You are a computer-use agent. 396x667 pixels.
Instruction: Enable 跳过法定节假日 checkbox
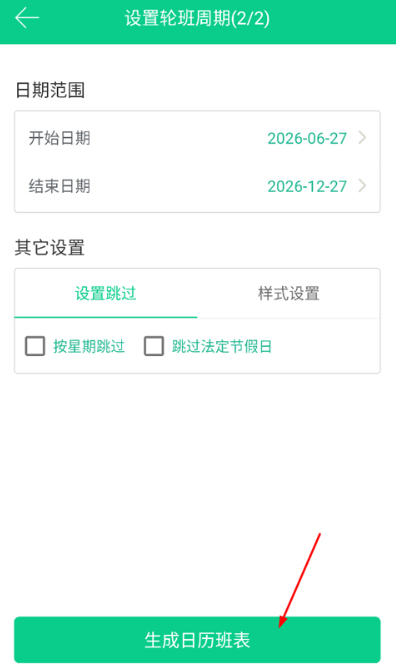pos(154,346)
